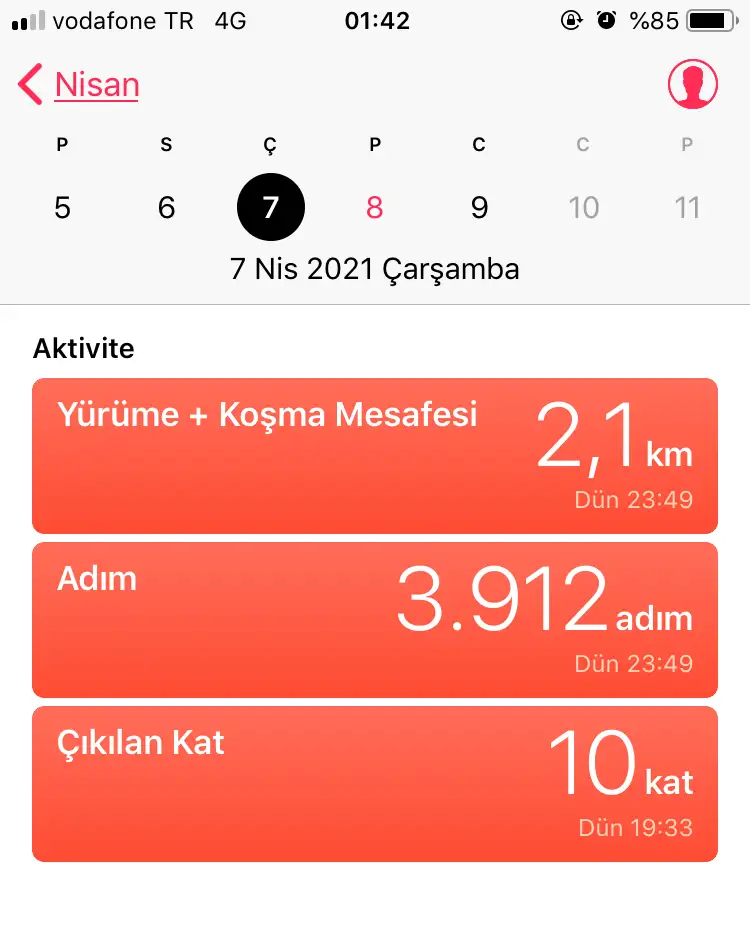
Task: Select day 9 in the calendar
Action: tap(479, 208)
